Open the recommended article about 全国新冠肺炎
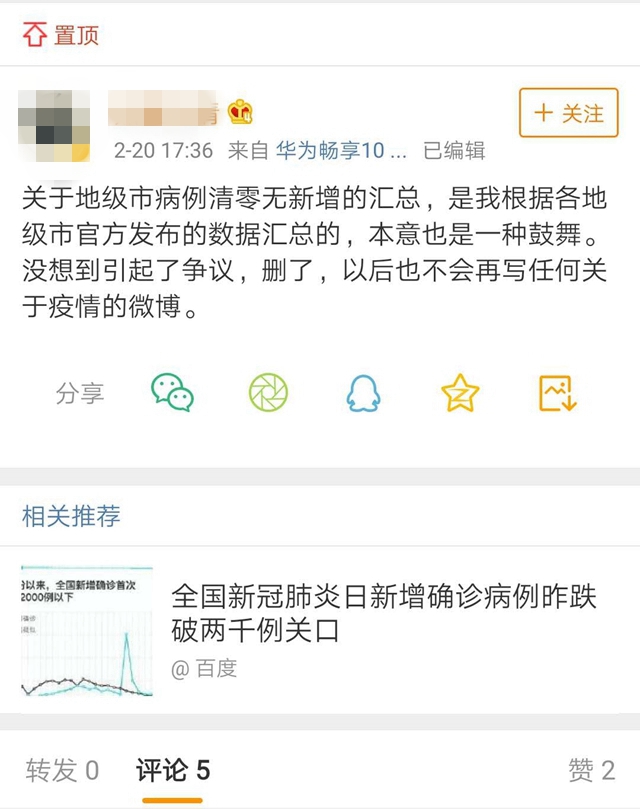640x809 pixels. coord(384,613)
